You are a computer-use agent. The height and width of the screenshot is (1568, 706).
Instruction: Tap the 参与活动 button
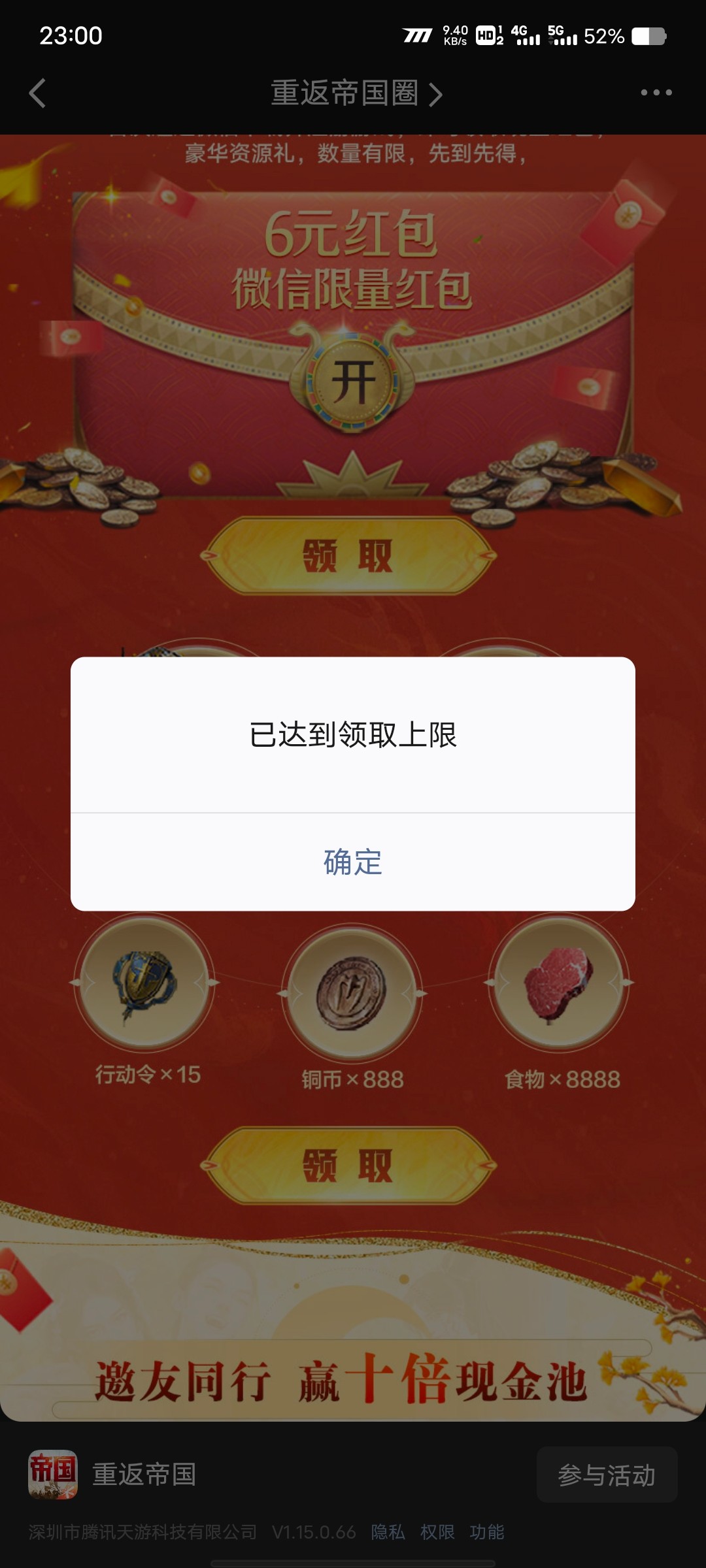click(607, 1475)
